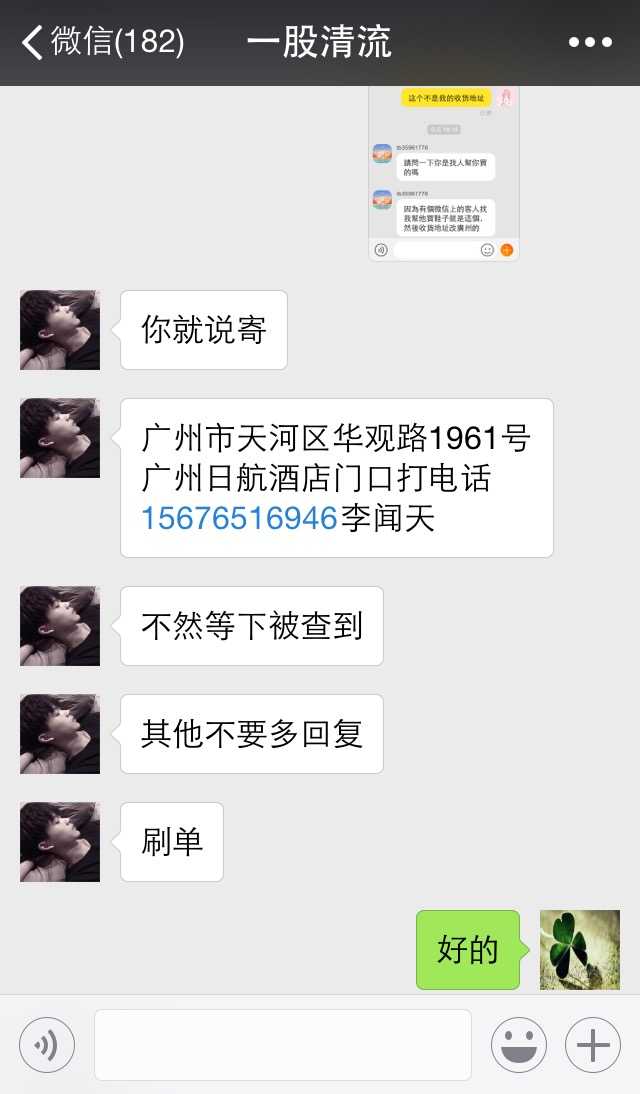This screenshot has height=1094, width=640.
Task: Open the plus attachment menu
Action: [593, 1045]
